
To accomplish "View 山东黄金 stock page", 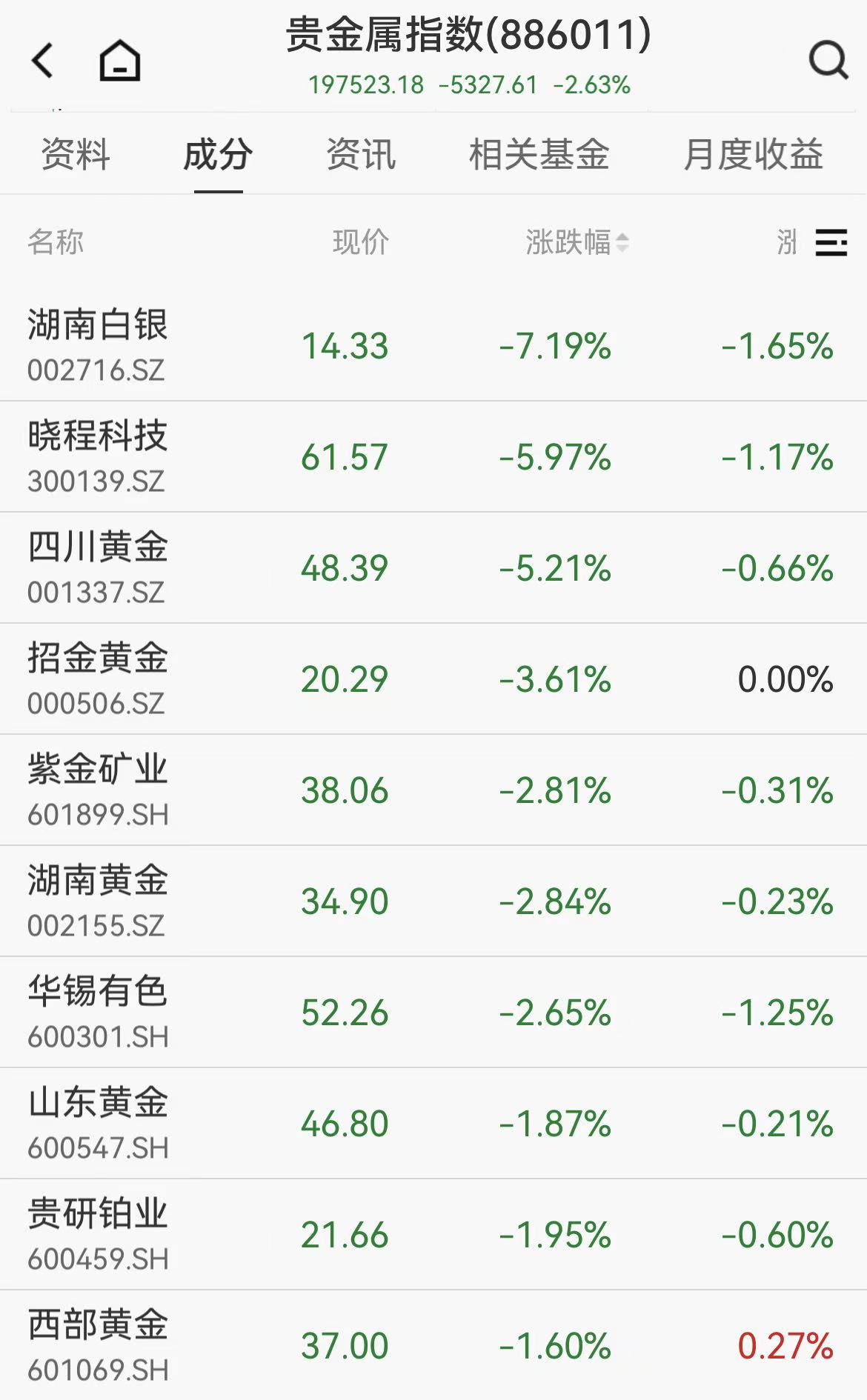I will tap(98, 1123).
